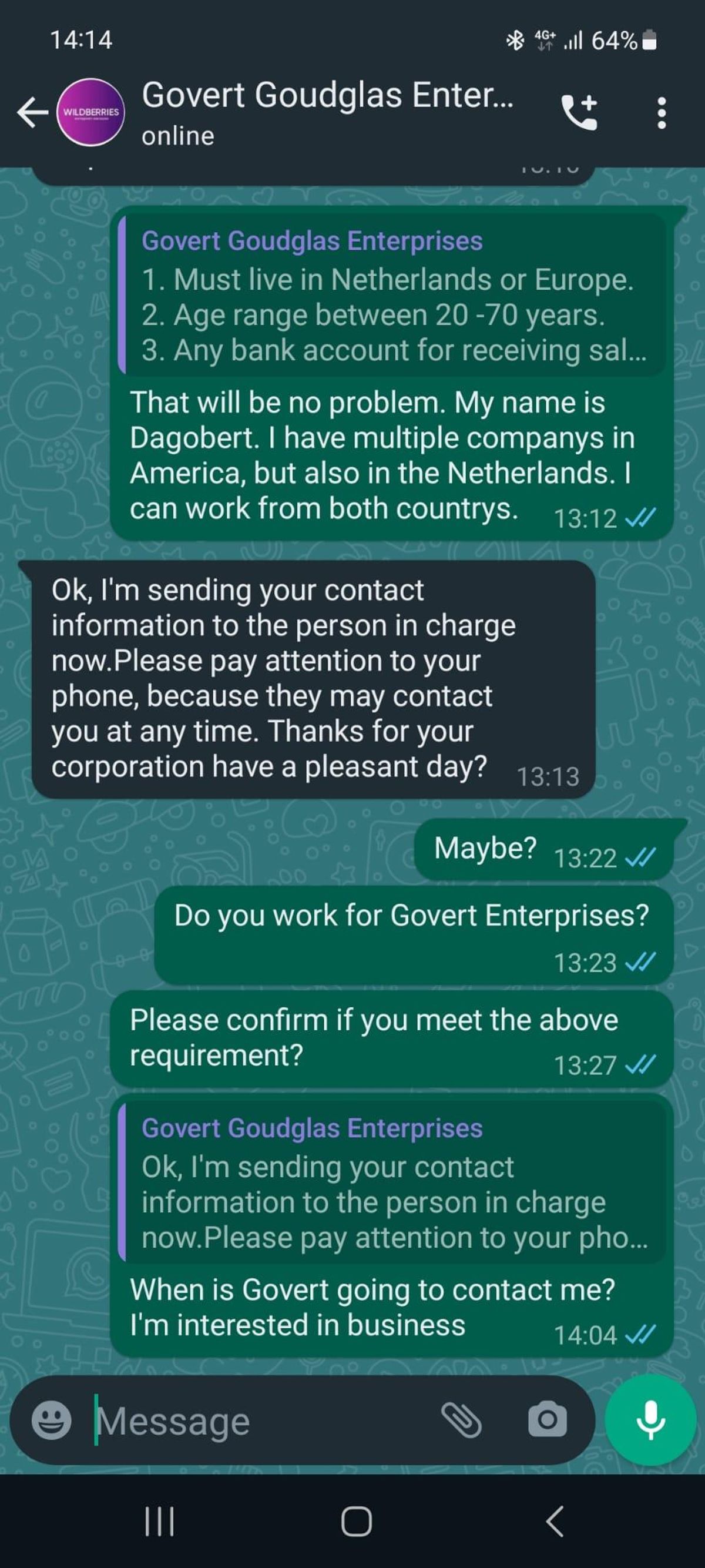Open the three-dot overflow menu
705x1568 pixels.
(x=662, y=113)
